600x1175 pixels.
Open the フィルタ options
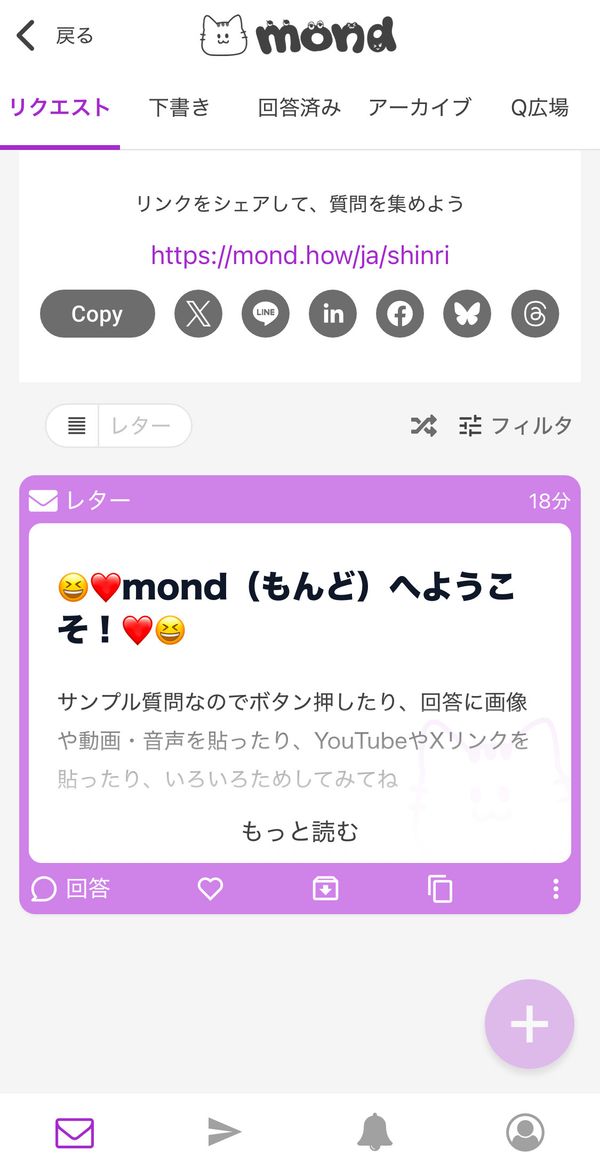(515, 426)
